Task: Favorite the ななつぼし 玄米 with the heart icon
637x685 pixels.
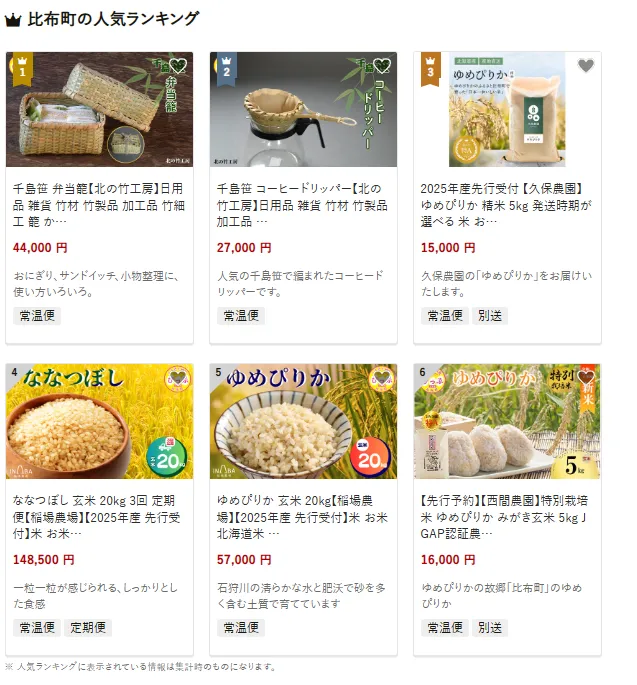Action: tap(177, 378)
